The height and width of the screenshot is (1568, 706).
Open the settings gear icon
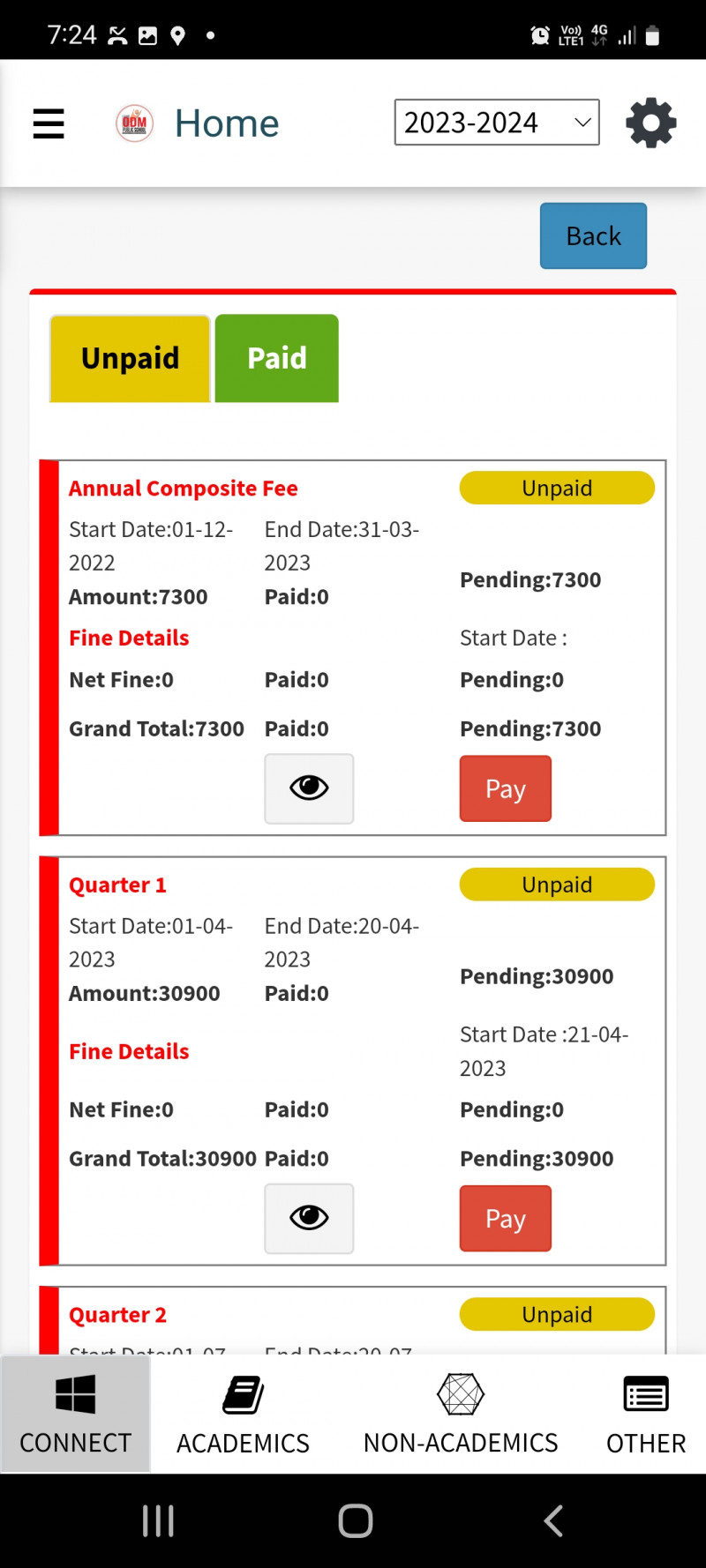(x=651, y=123)
